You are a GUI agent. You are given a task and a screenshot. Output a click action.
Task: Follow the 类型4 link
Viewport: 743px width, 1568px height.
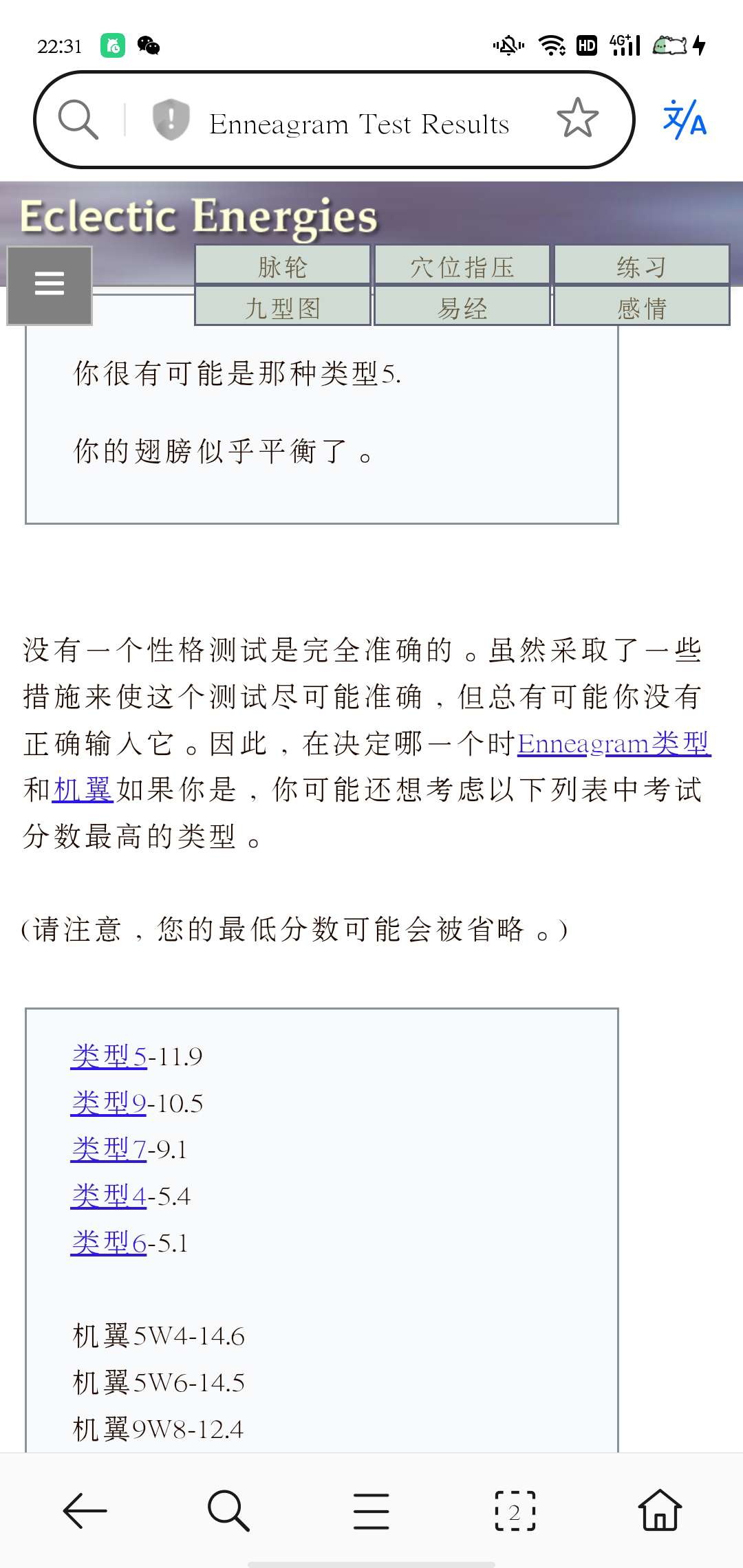[109, 1196]
